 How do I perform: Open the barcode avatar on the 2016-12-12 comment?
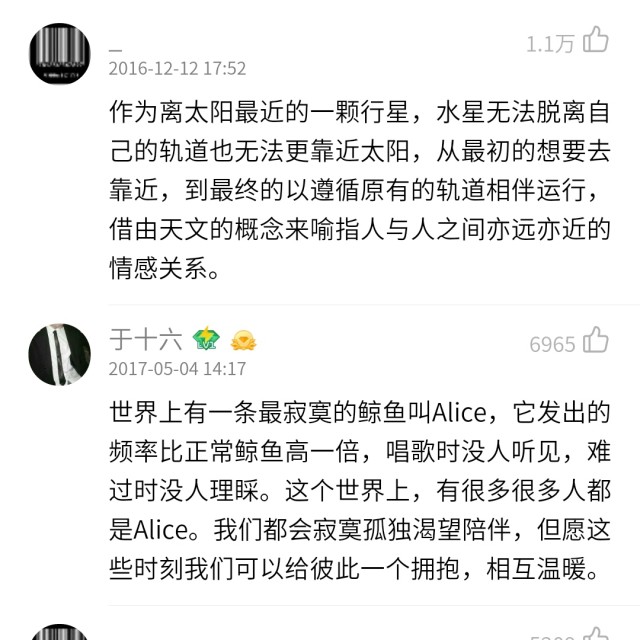pos(60,54)
